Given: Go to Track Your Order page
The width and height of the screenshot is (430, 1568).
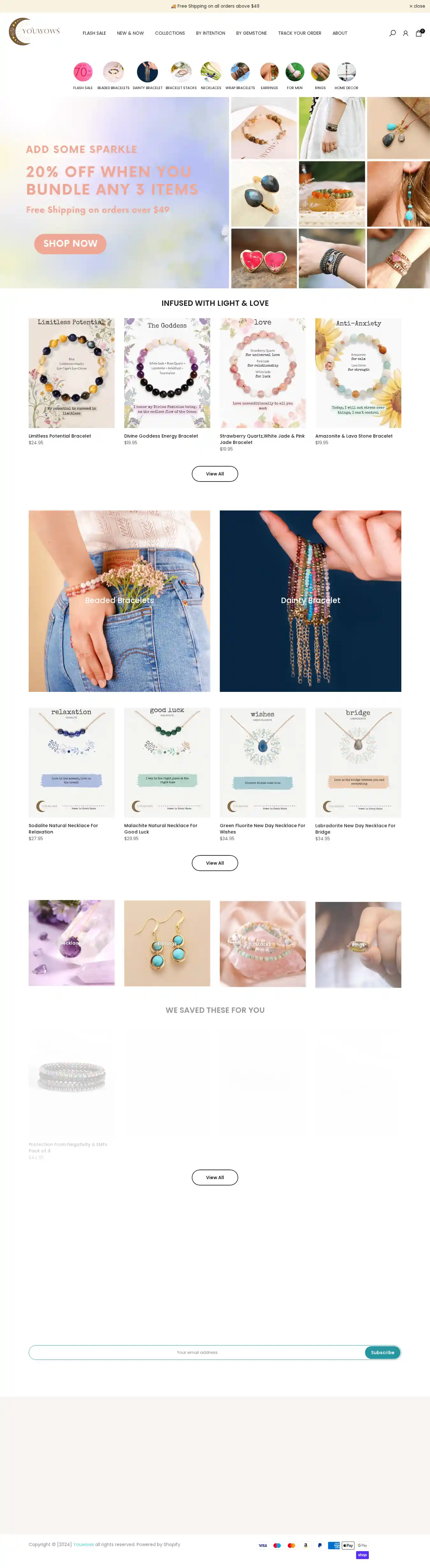Looking at the screenshot, I should click(300, 33).
